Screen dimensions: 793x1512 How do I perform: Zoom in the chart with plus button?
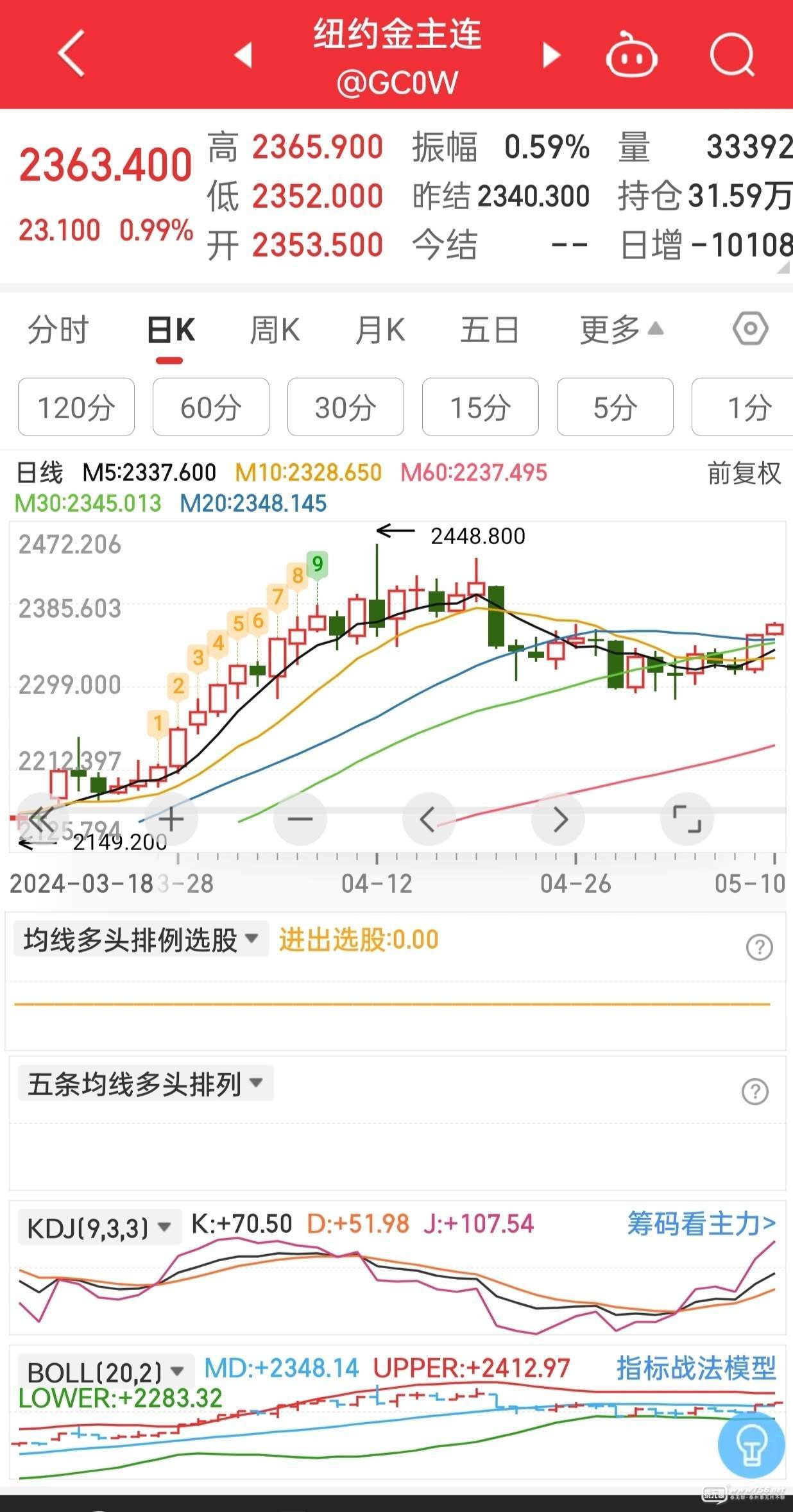171,819
